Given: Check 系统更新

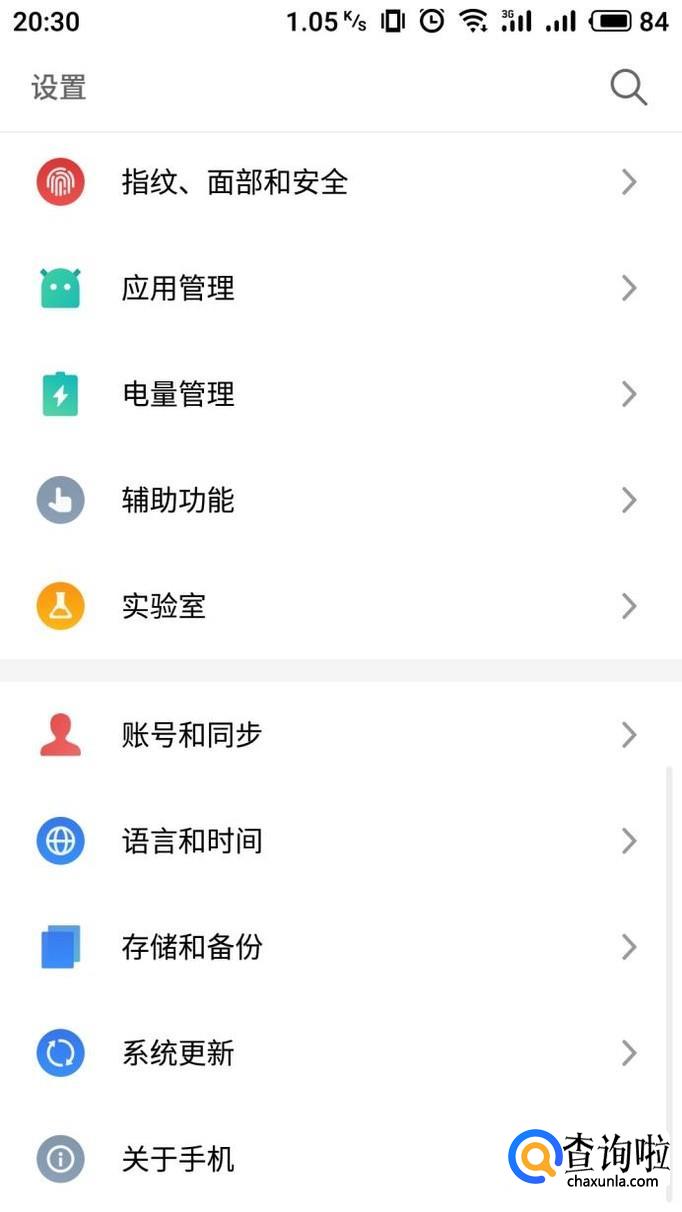Looking at the screenshot, I should click(x=178, y=1053).
